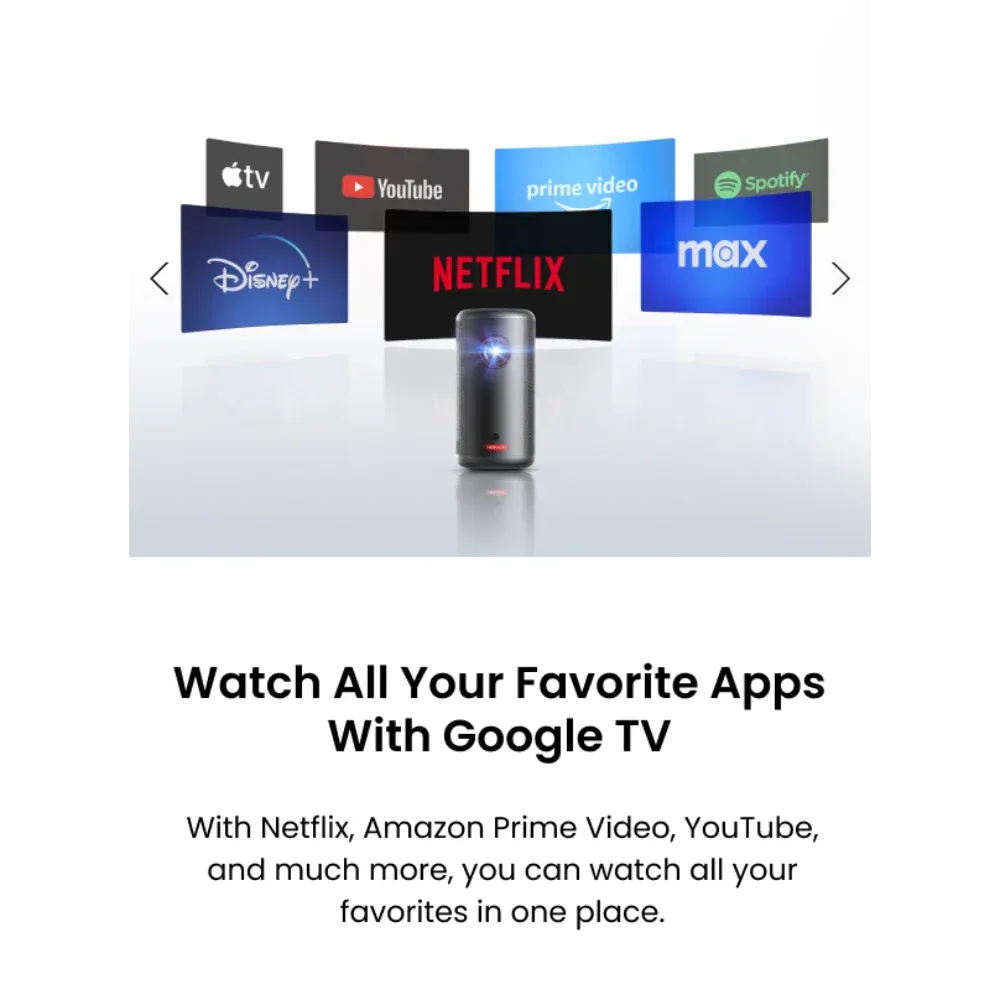Go to the previous carousel slide

pos(159,278)
